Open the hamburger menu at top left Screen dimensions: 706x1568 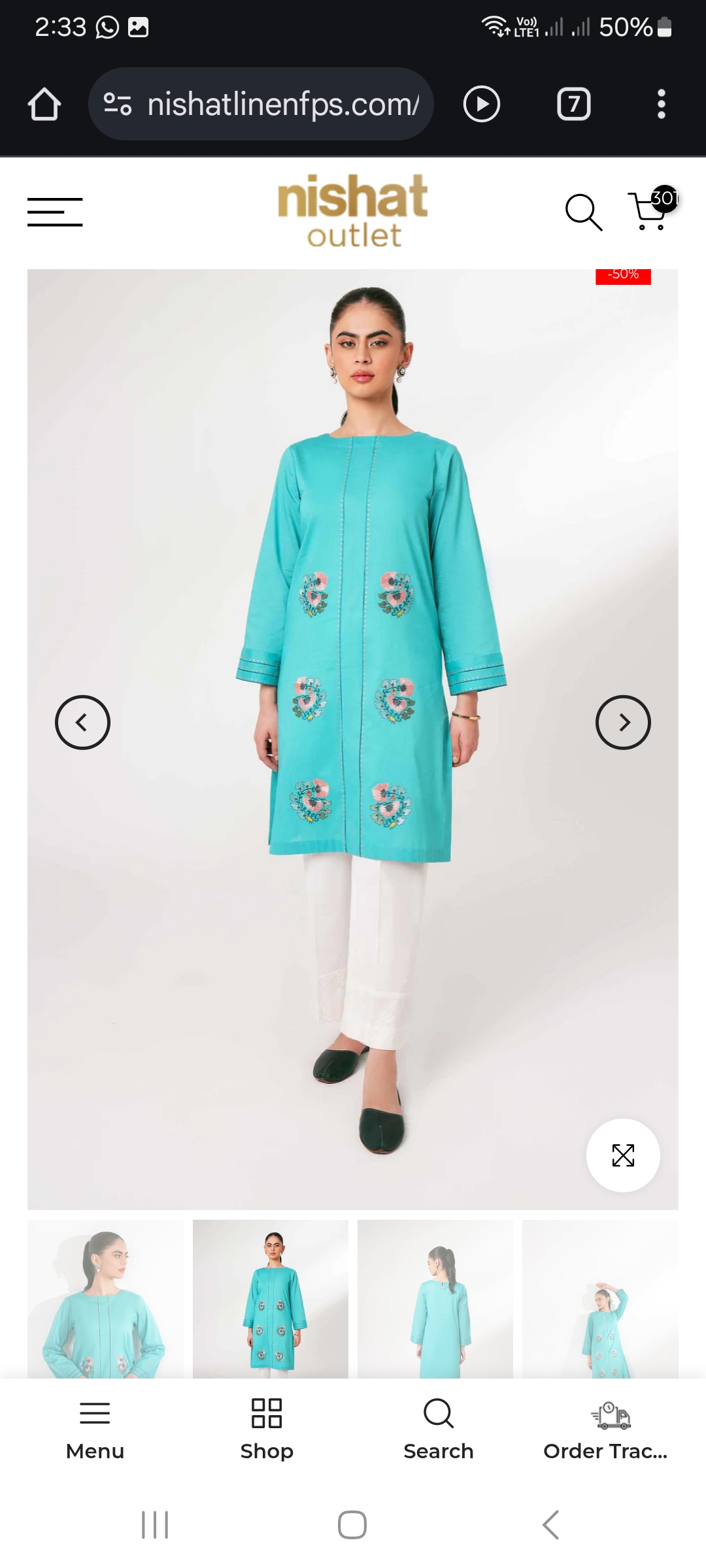pos(55,212)
